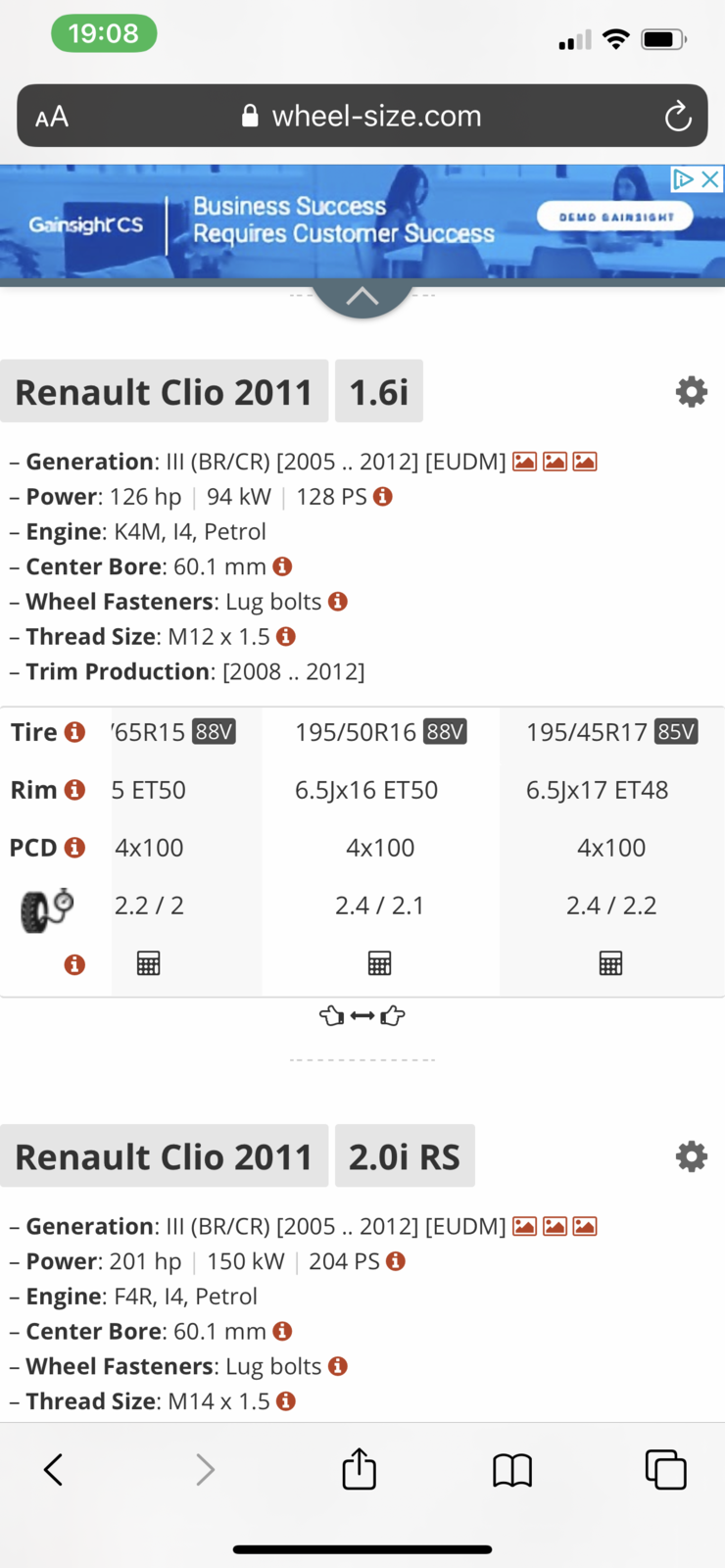The width and height of the screenshot is (725, 1568).
Task: Show info about the 1.6i Thread Size M12 x 1.5
Action: point(286,636)
